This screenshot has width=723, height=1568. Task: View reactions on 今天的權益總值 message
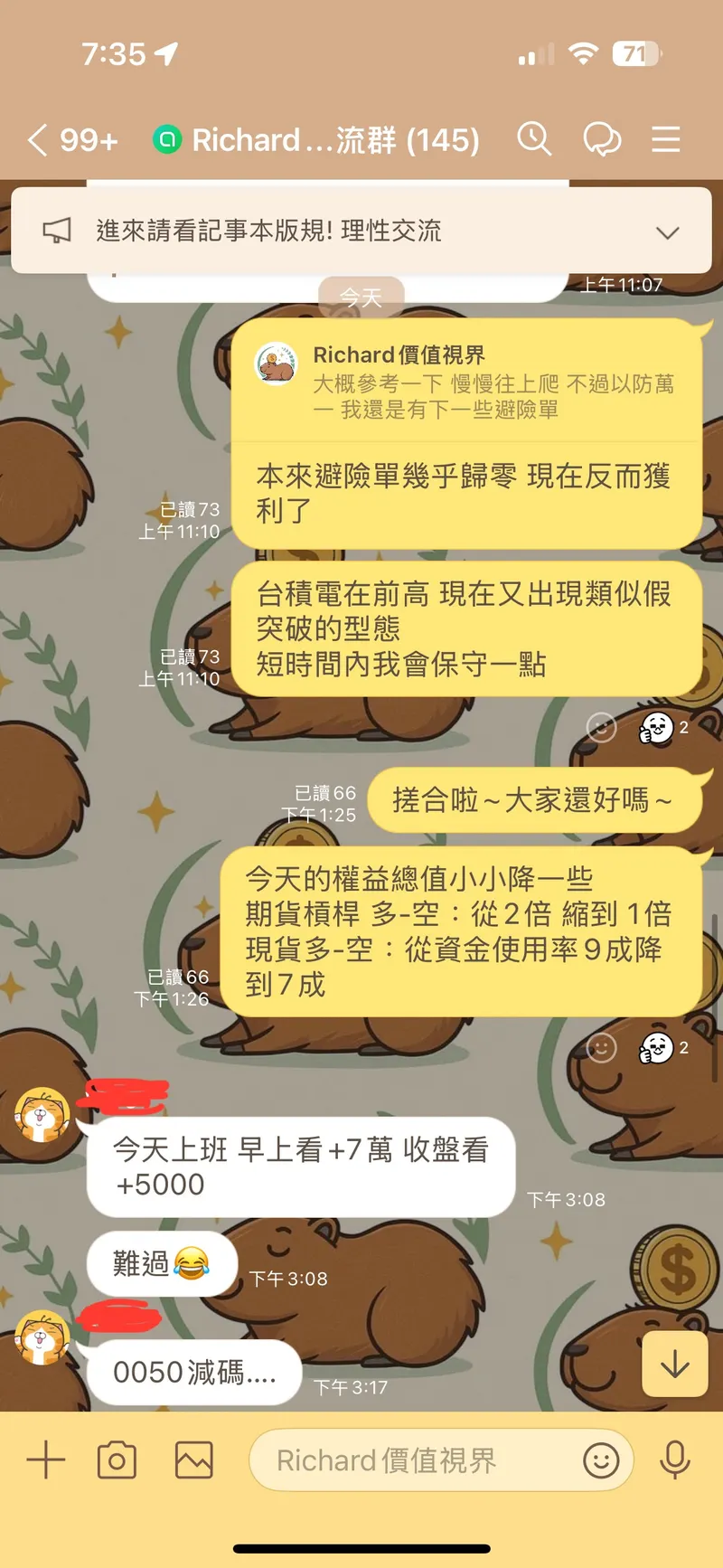click(664, 1047)
